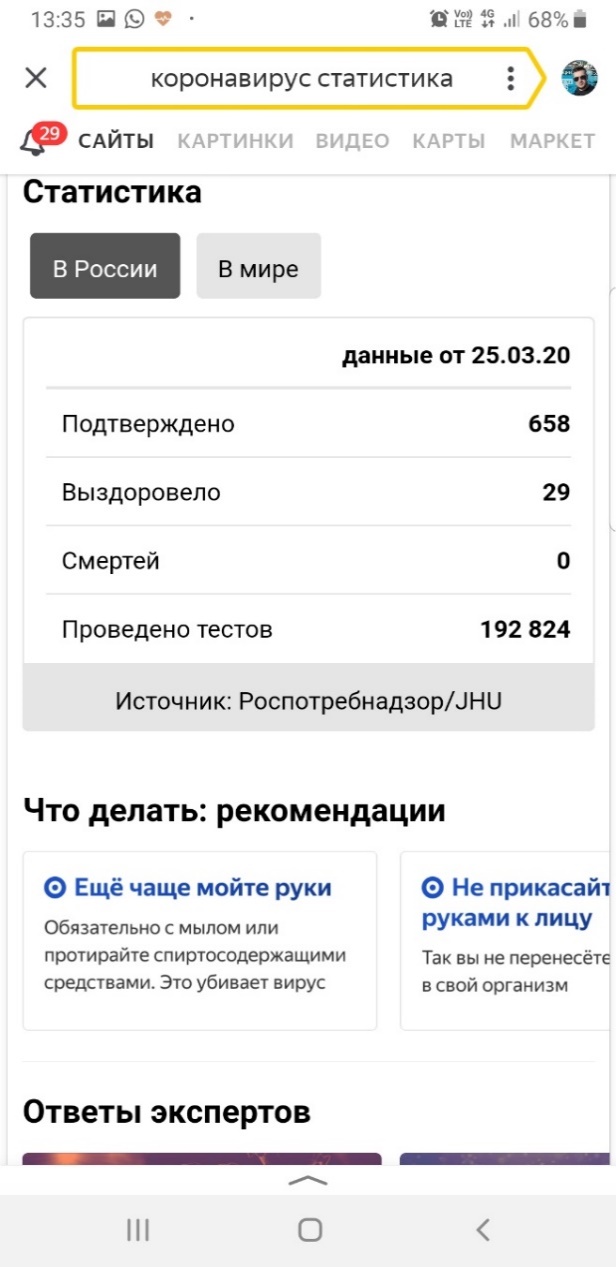616x1267 pixels.
Task: Tap the search field with коронавирус статистика
Action: tap(300, 78)
